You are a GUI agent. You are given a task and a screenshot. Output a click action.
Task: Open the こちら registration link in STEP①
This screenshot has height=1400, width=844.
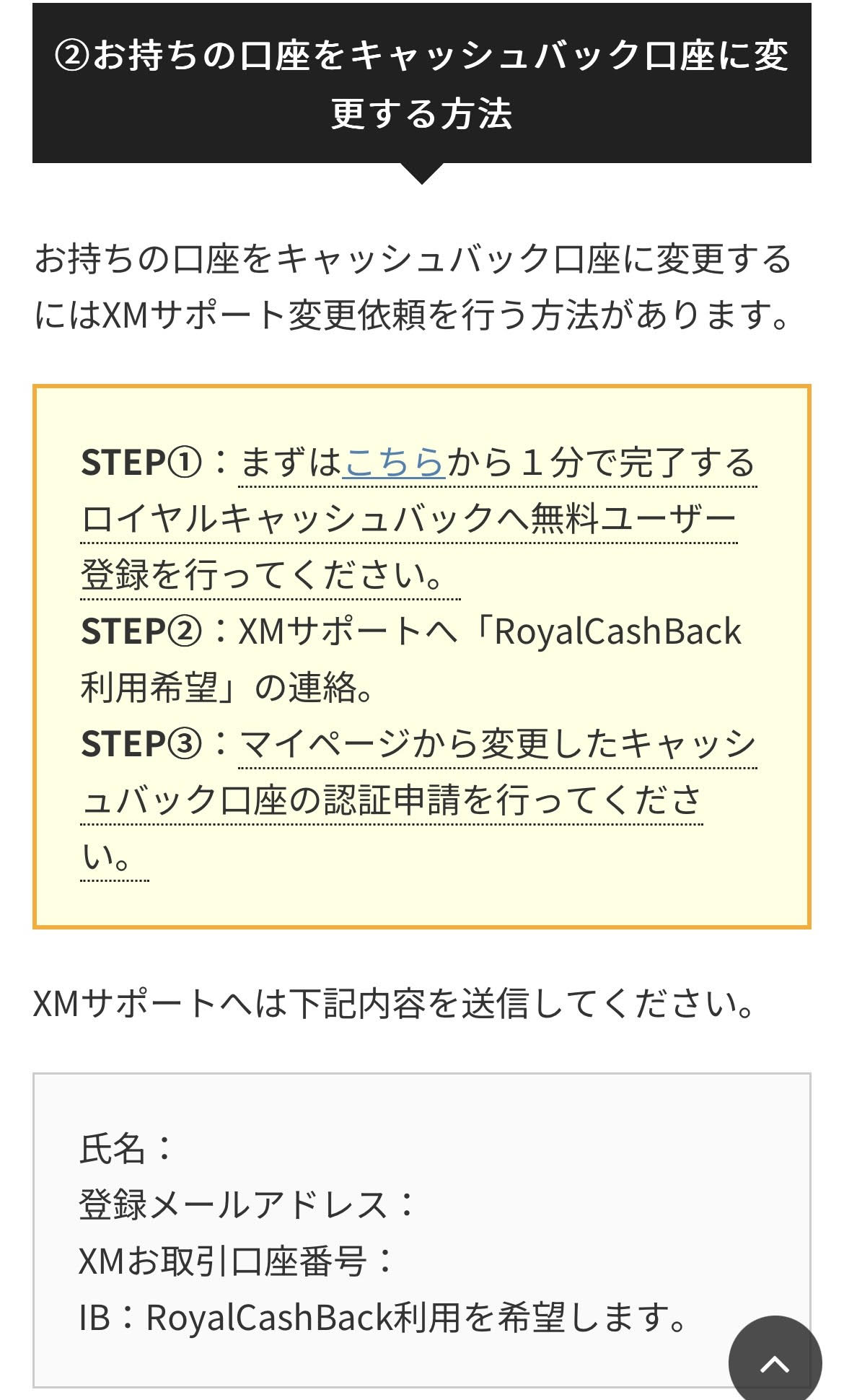pos(394,463)
